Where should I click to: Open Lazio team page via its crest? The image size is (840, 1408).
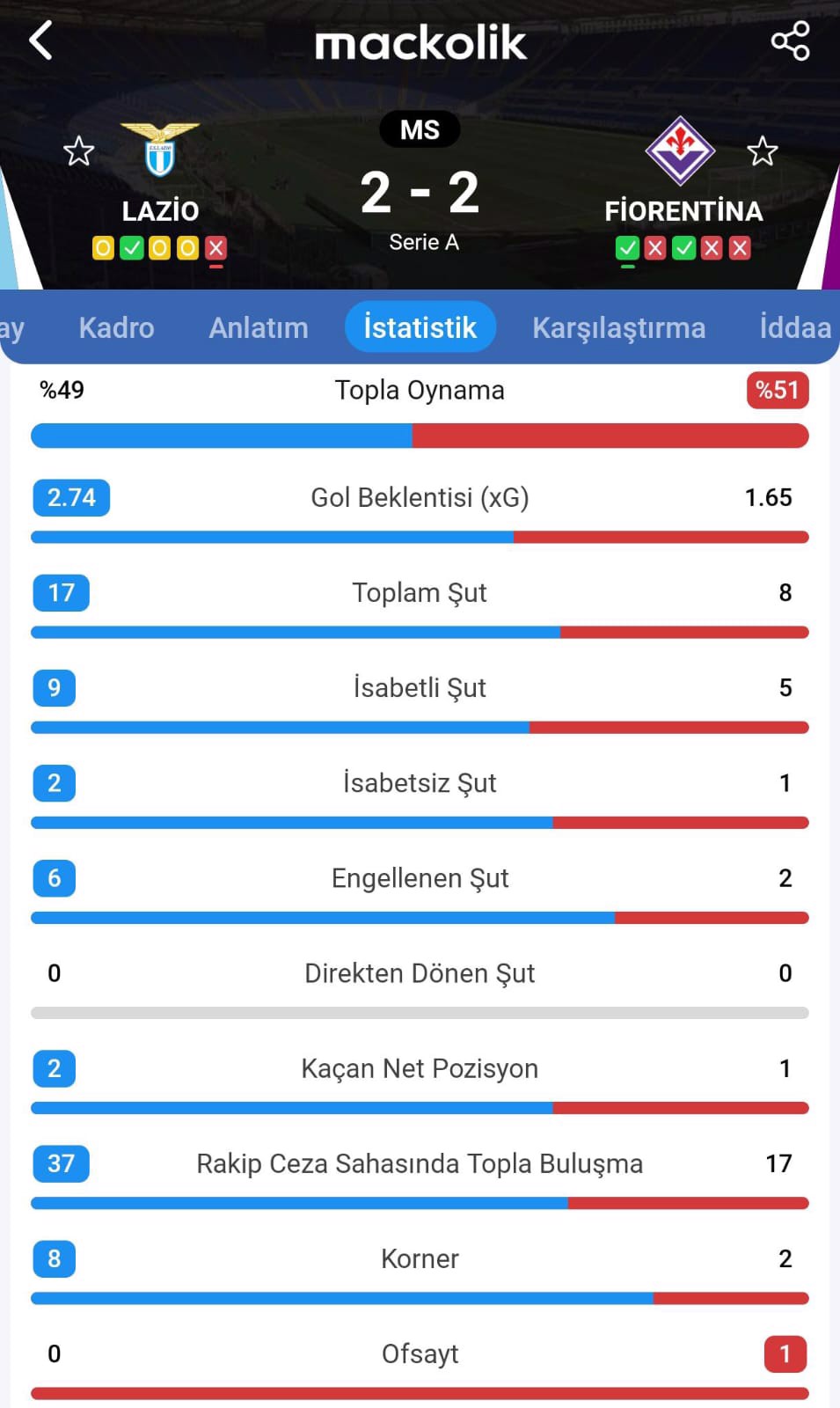(x=160, y=150)
